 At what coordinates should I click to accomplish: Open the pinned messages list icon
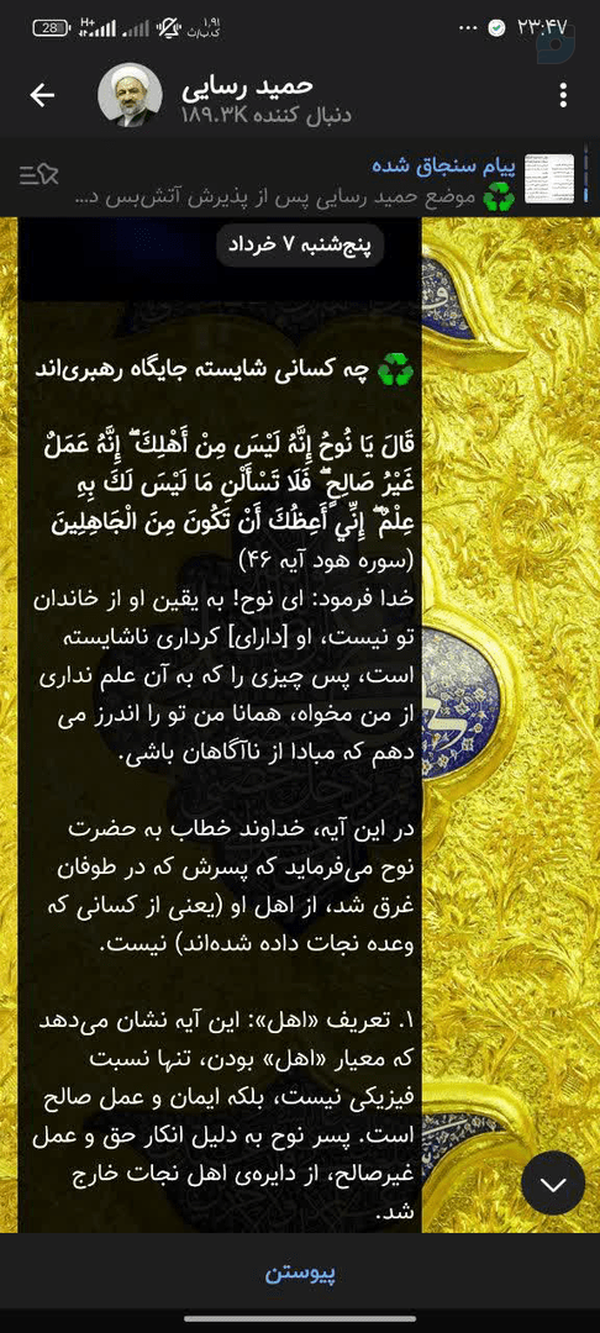click(38, 176)
